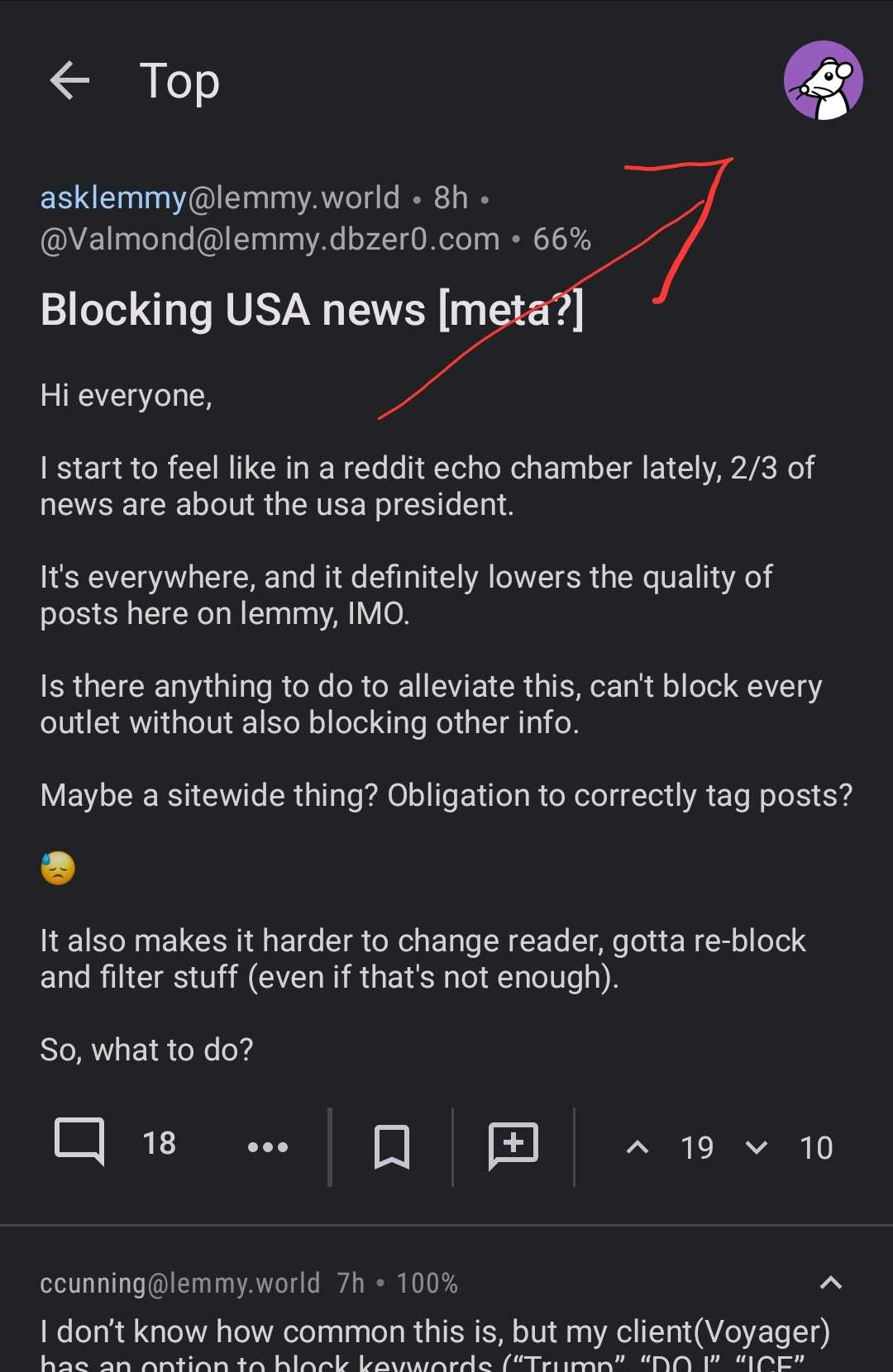893x1372 pixels.
Task: View @Valmond@lemmy.dbzer0.com profile
Action: 270,240
